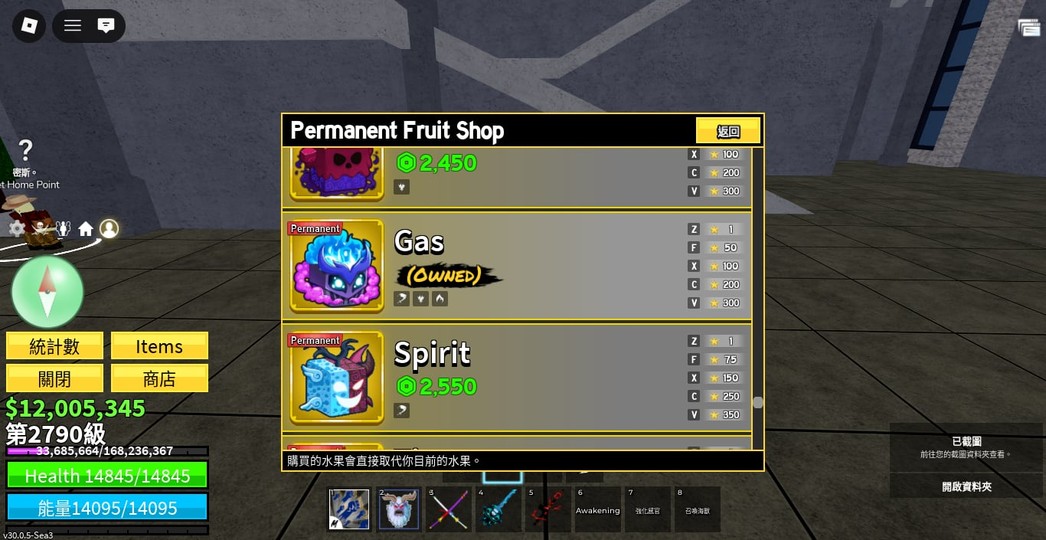Equip the sword in hotbar slot 3
Image resolution: width=1046 pixels, height=540 pixels.
coord(449,509)
